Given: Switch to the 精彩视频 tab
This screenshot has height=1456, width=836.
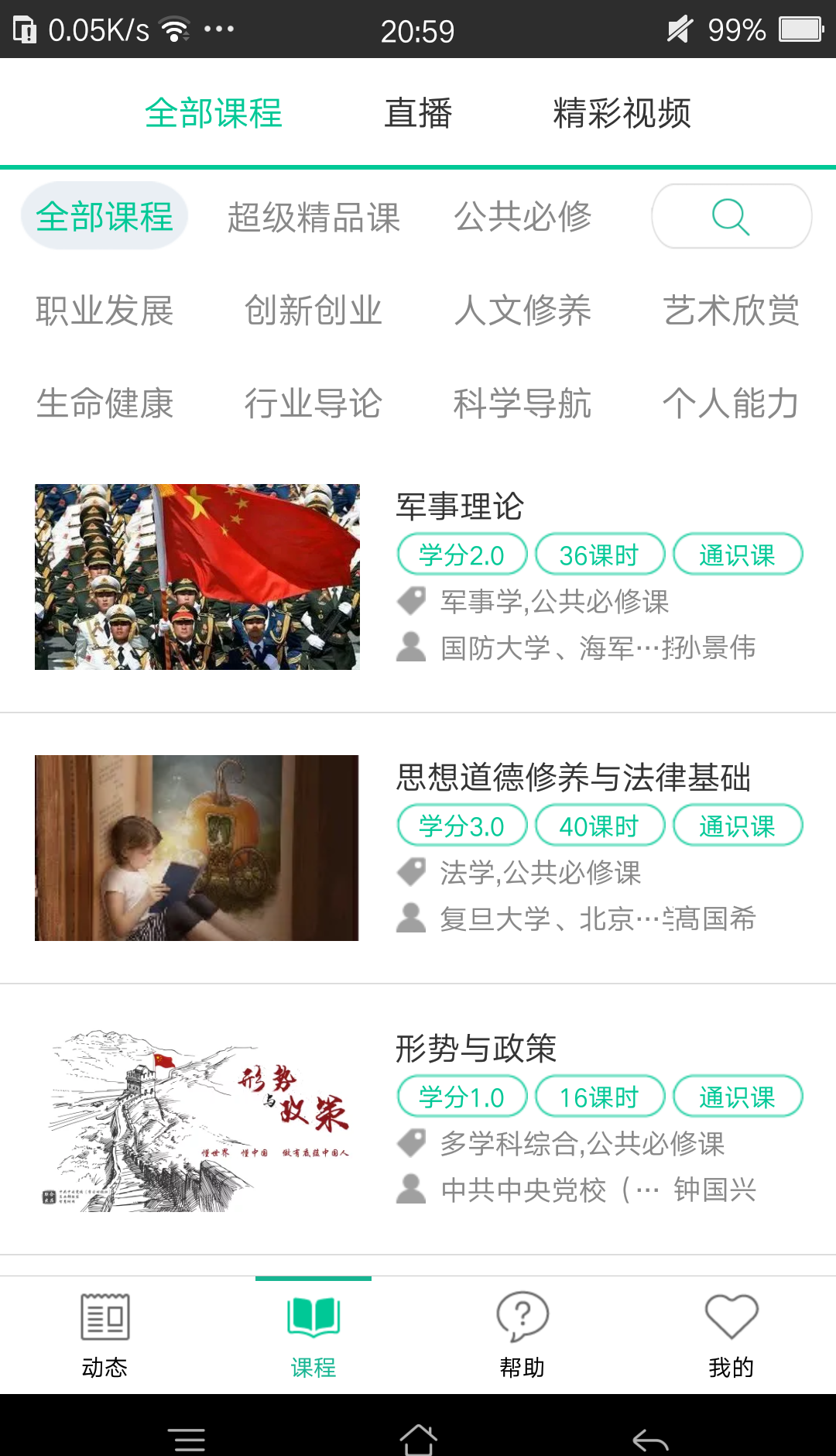Looking at the screenshot, I should (622, 113).
